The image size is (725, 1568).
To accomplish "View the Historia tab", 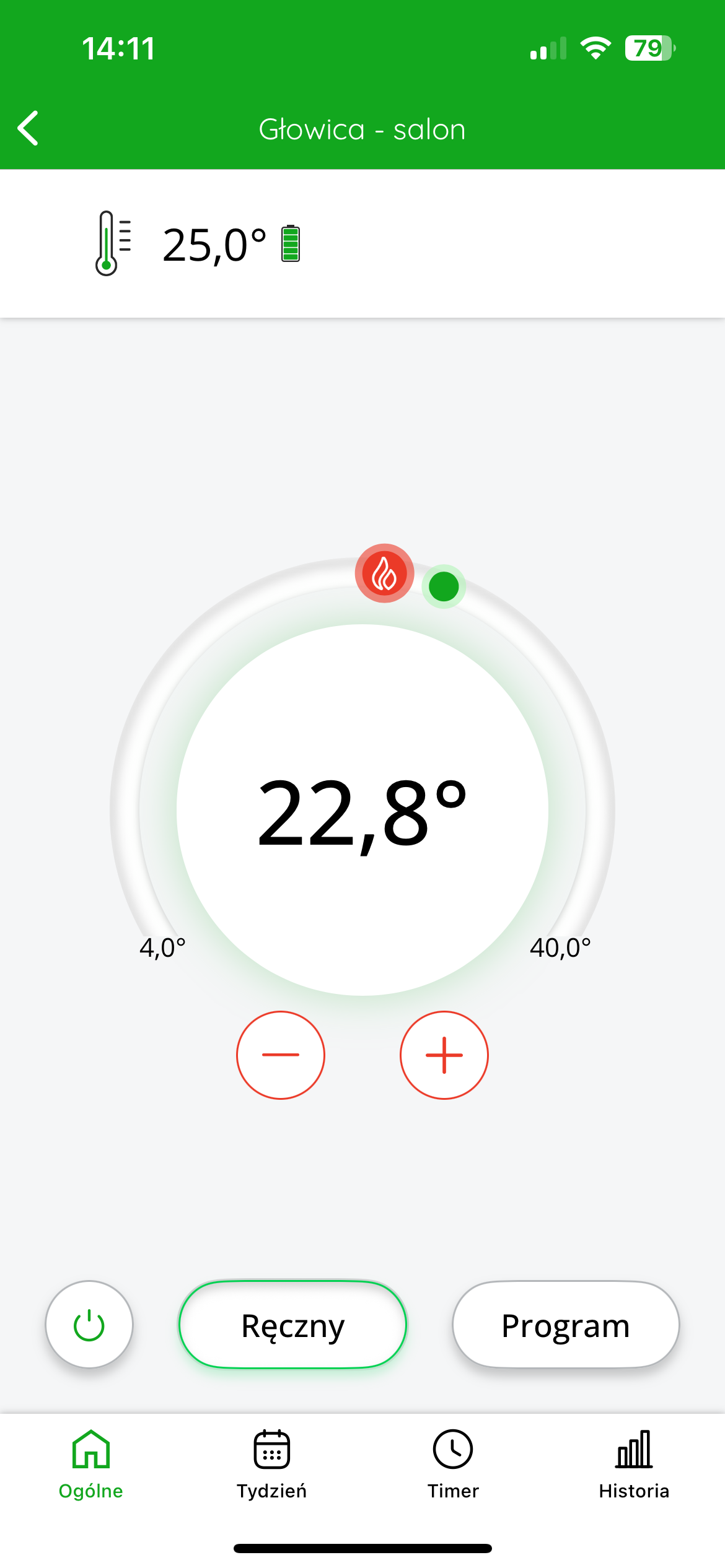I will [x=634, y=1465].
